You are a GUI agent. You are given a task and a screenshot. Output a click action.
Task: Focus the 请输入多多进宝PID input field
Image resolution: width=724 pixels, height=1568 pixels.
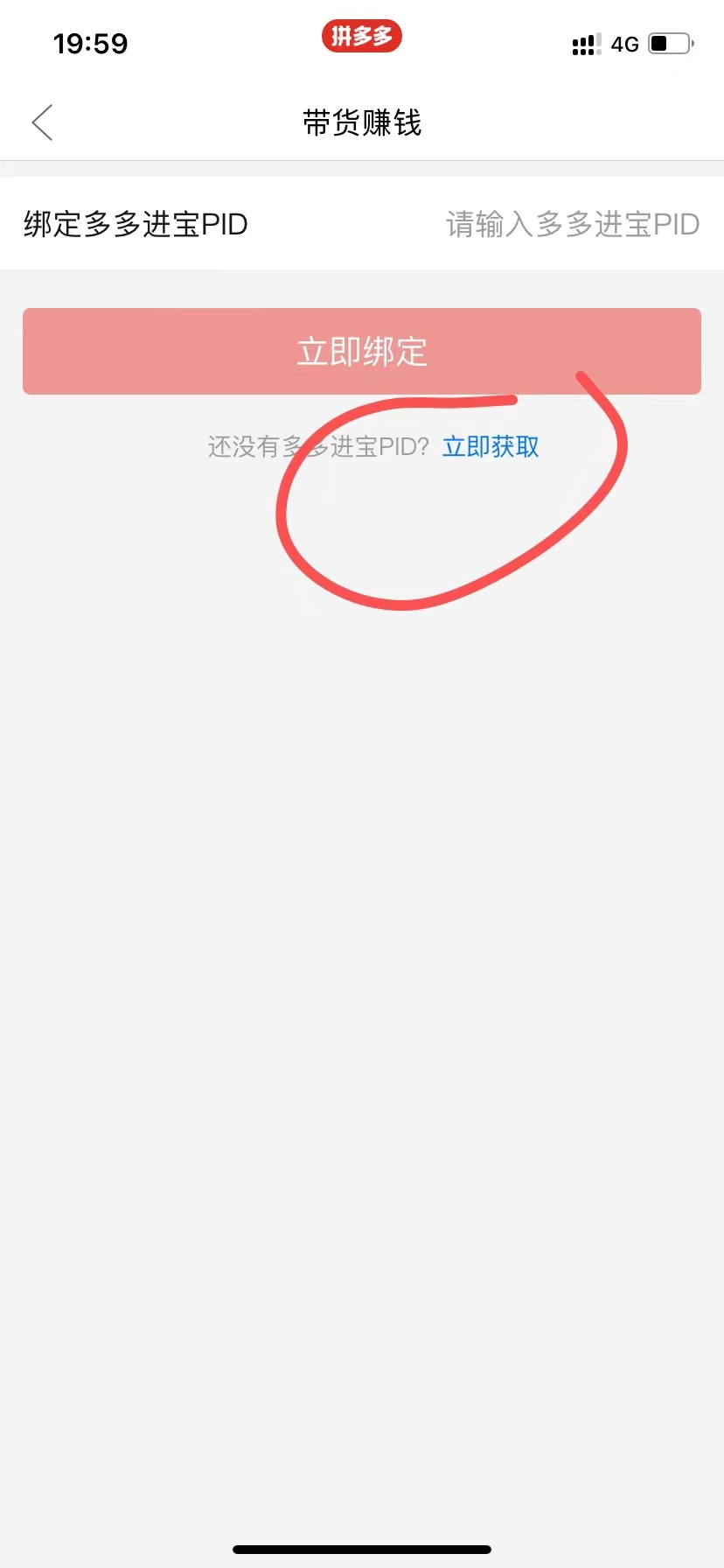(x=573, y=225)
